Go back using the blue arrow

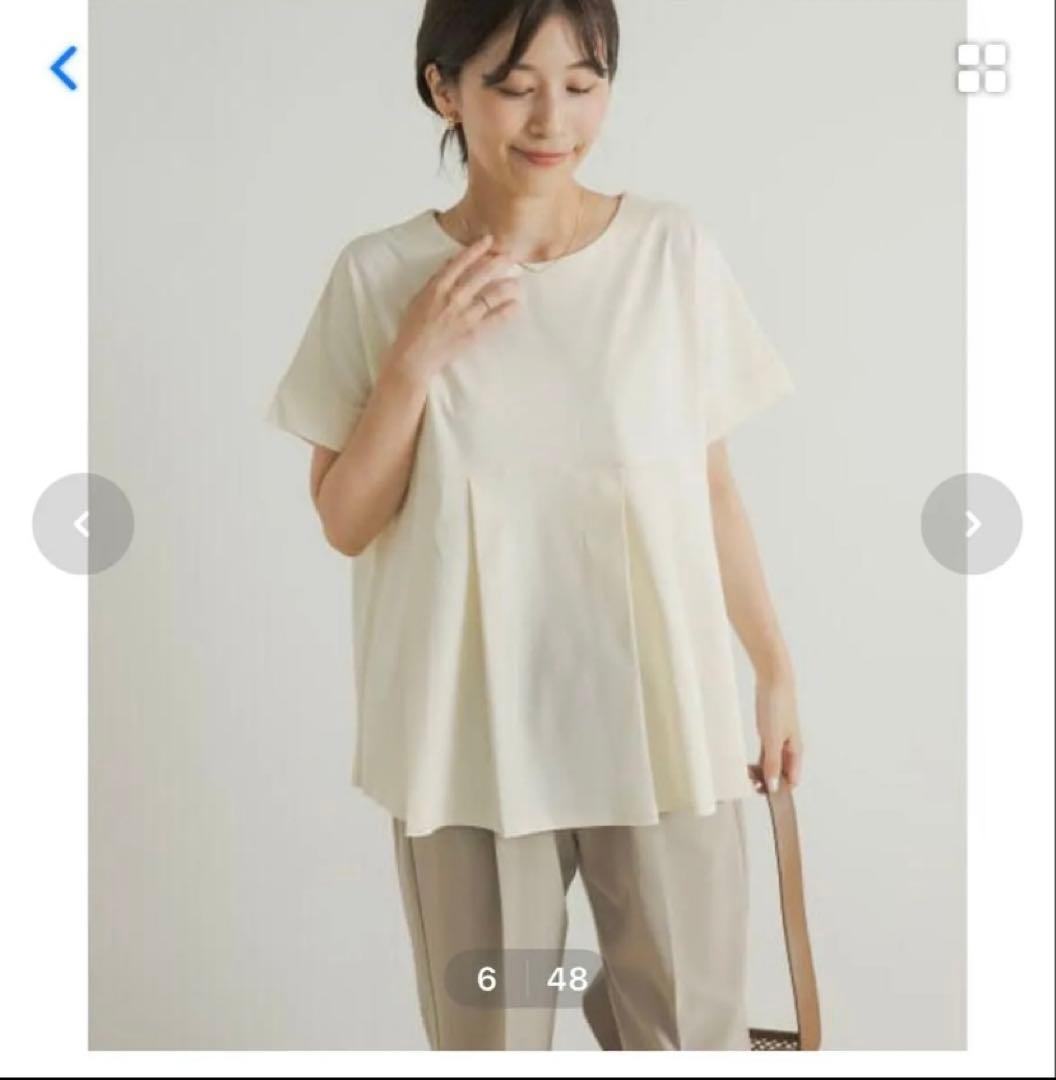[63, 68]
